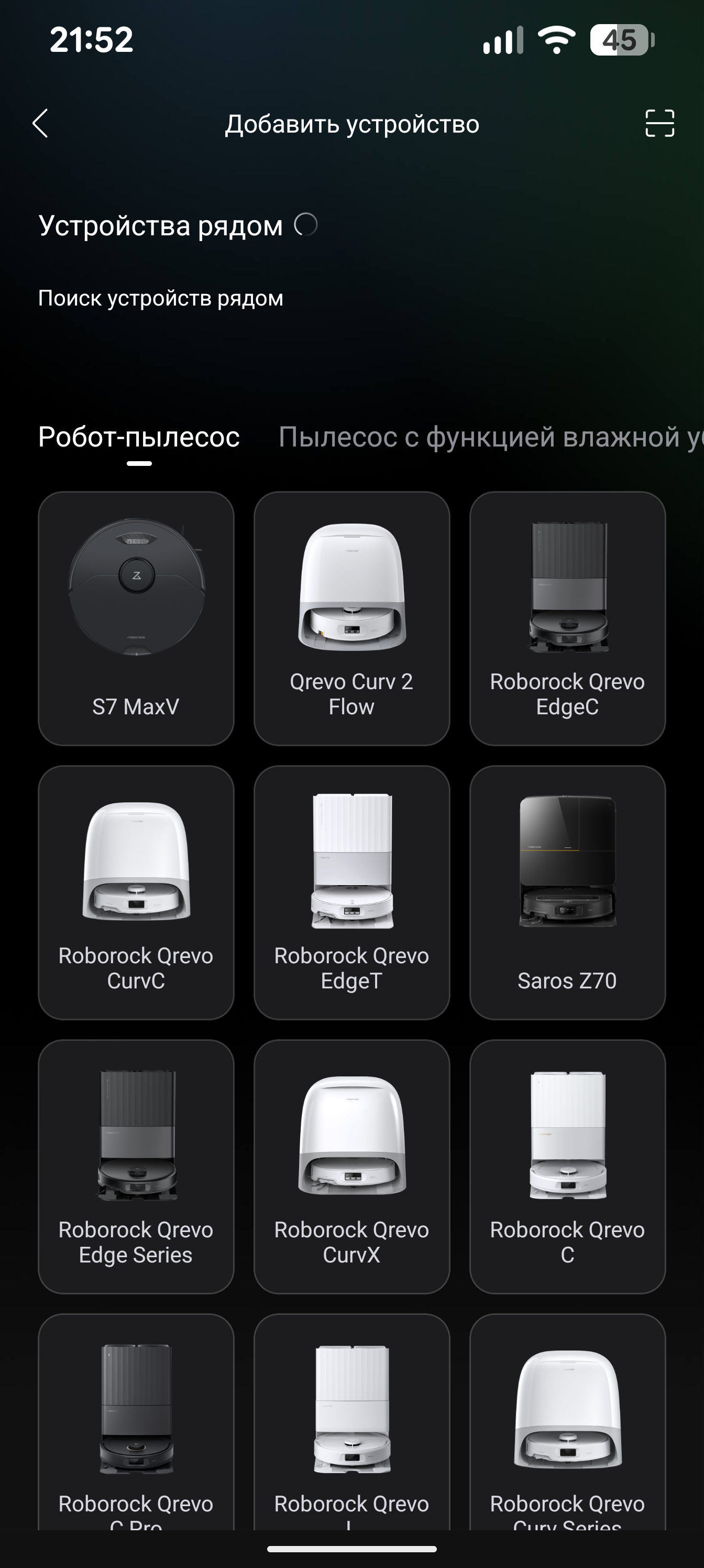Tap the Roborock Qrevo C card
Image resolution: width=704 pixels, height=1568 pixels.
point(567,1166)
